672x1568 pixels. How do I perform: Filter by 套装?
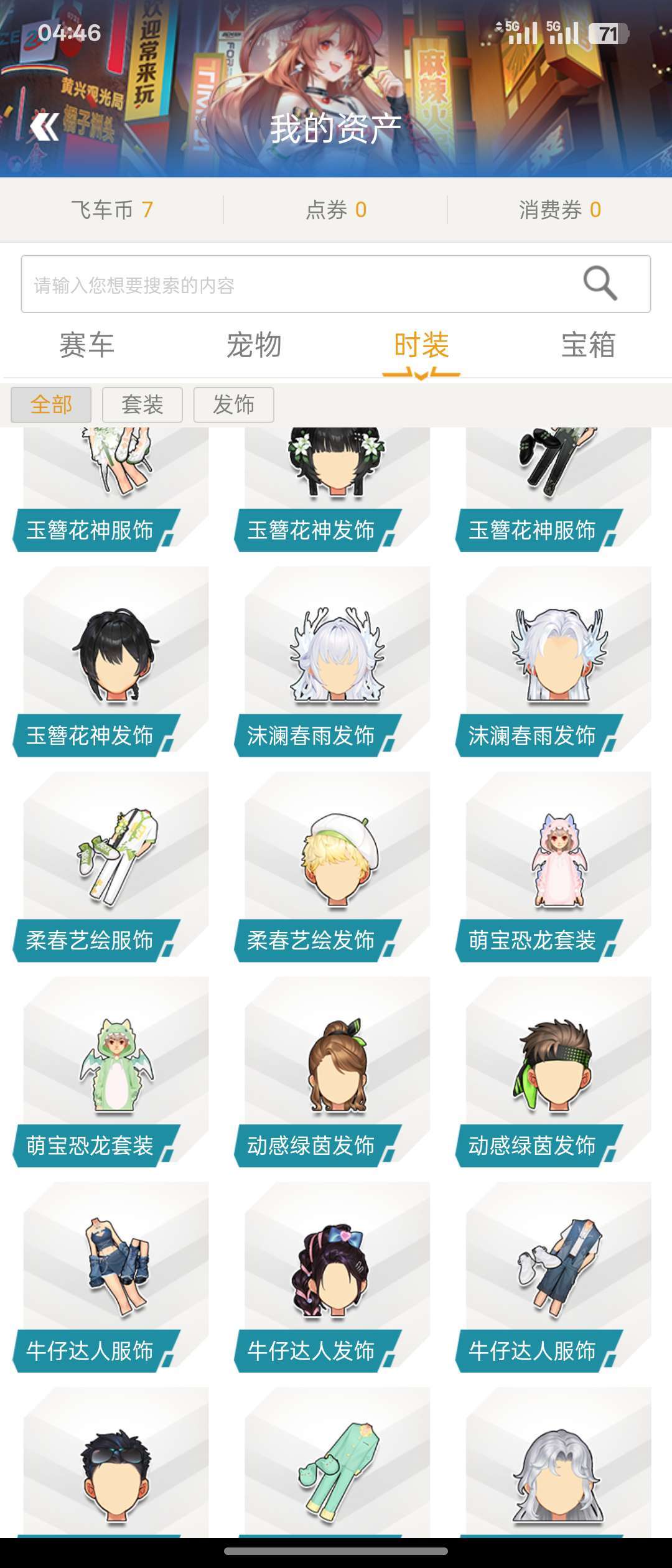click(142, 405)
